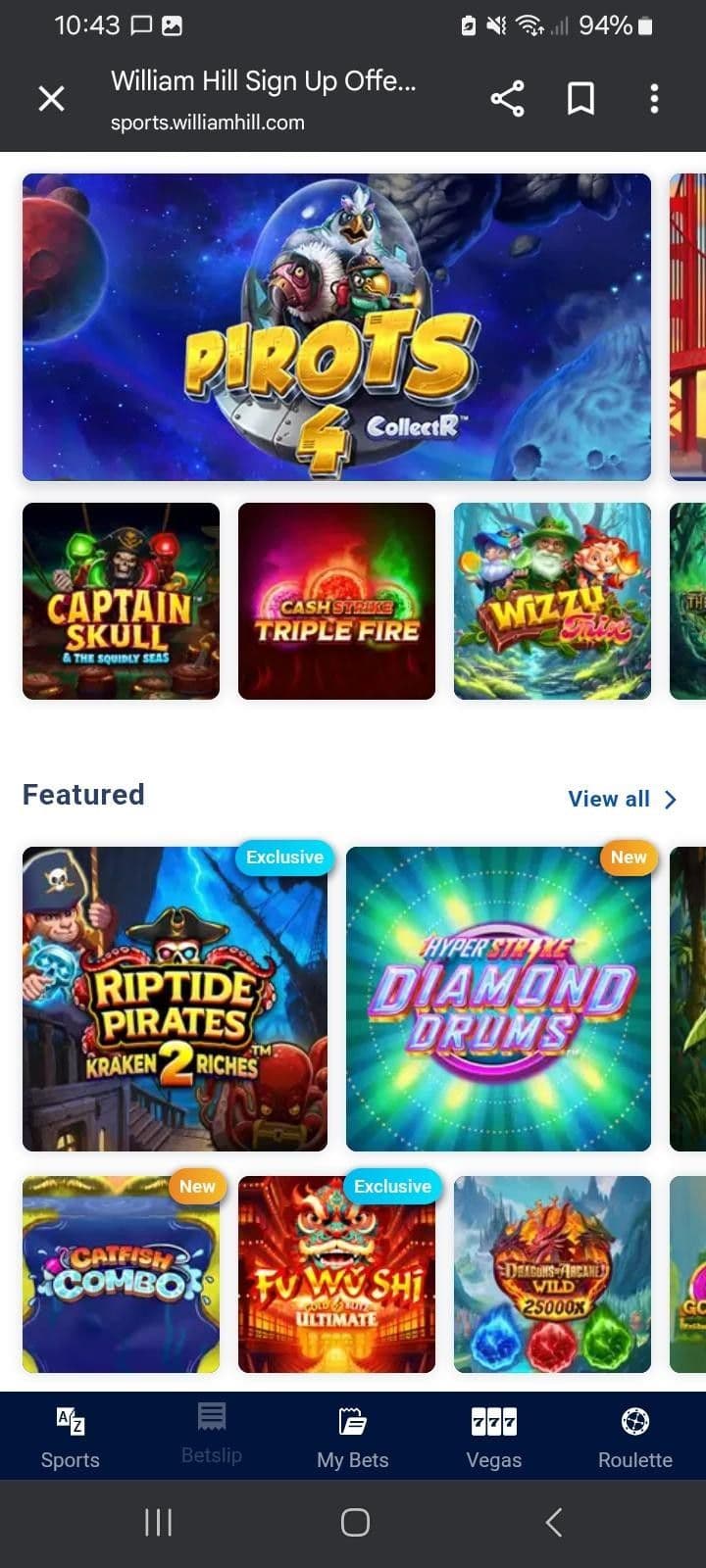Open the Wizz game thumbnail
The width and height of the screenshot is (706, 1568).
[552, 602]
